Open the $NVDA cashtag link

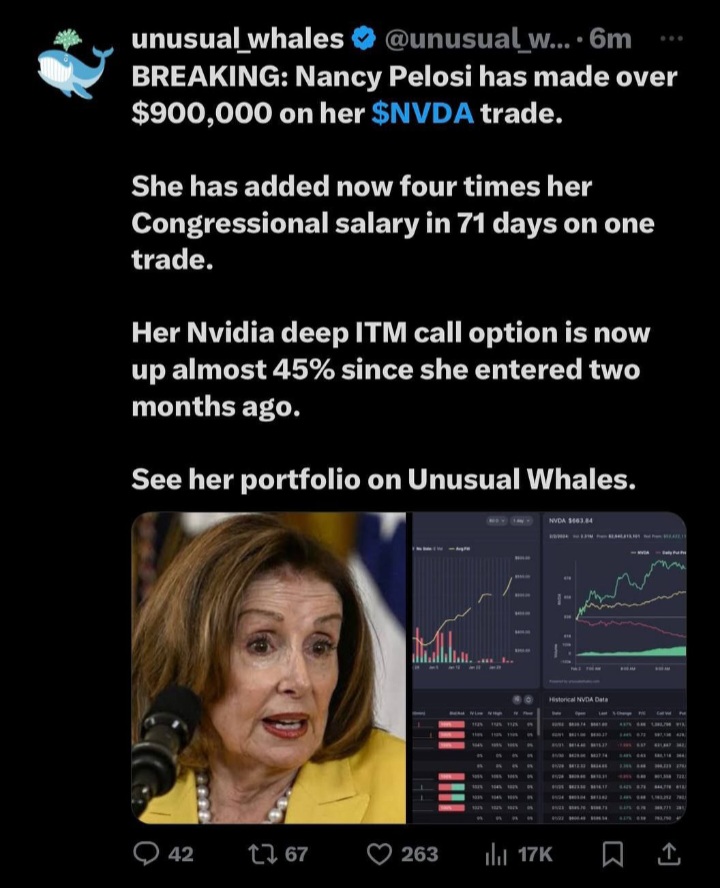coord(422,114)
